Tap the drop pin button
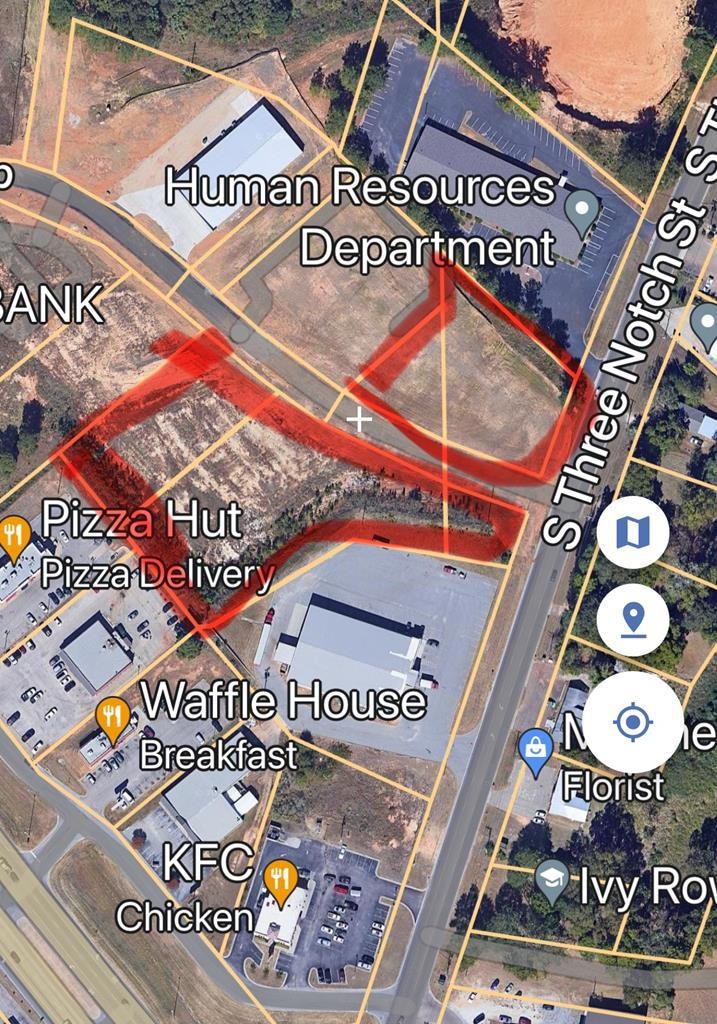The height and width of the screenshot is (1024, 717). 632,620
